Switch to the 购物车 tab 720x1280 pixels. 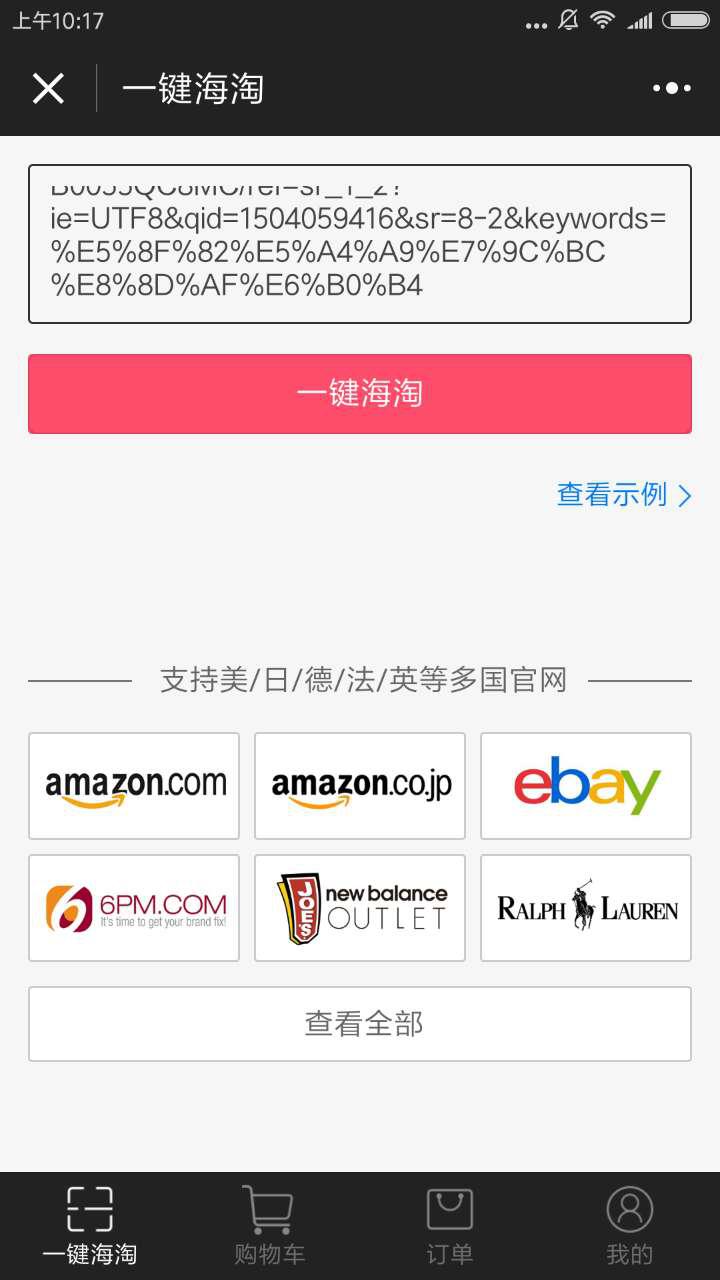[x=270, y=1226]
